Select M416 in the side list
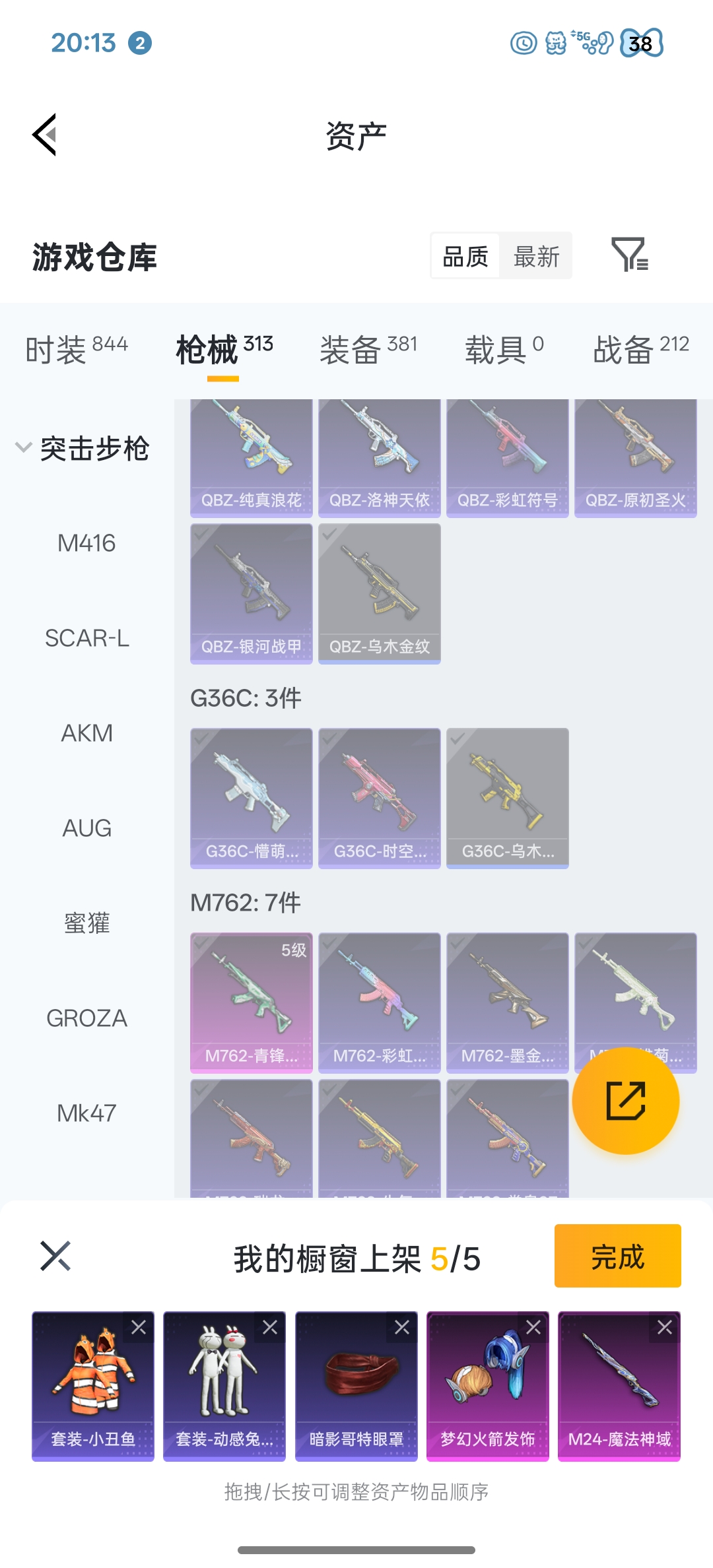 click(86, 543)
